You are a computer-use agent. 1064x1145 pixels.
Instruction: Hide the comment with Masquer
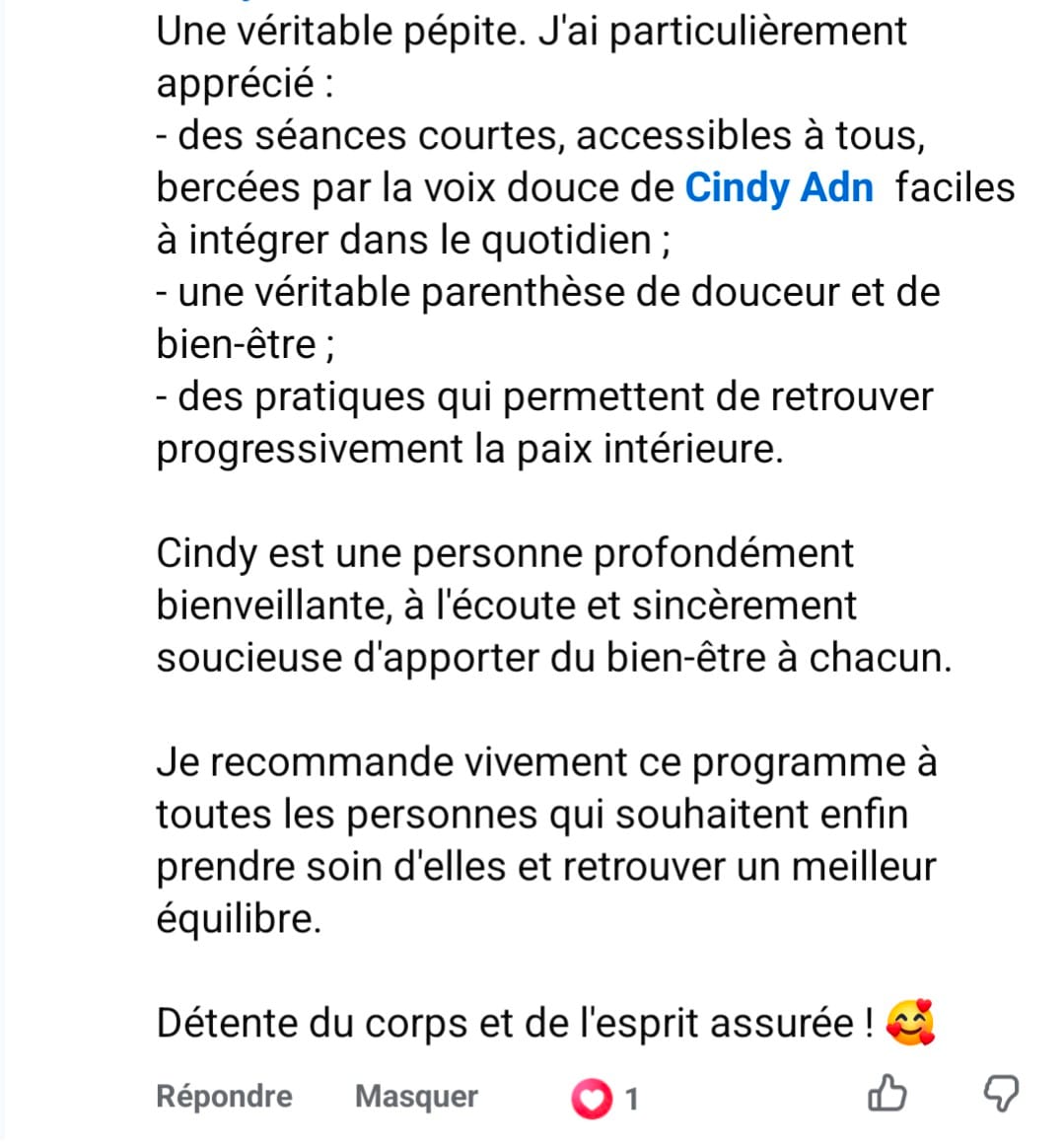point(416,1096)
